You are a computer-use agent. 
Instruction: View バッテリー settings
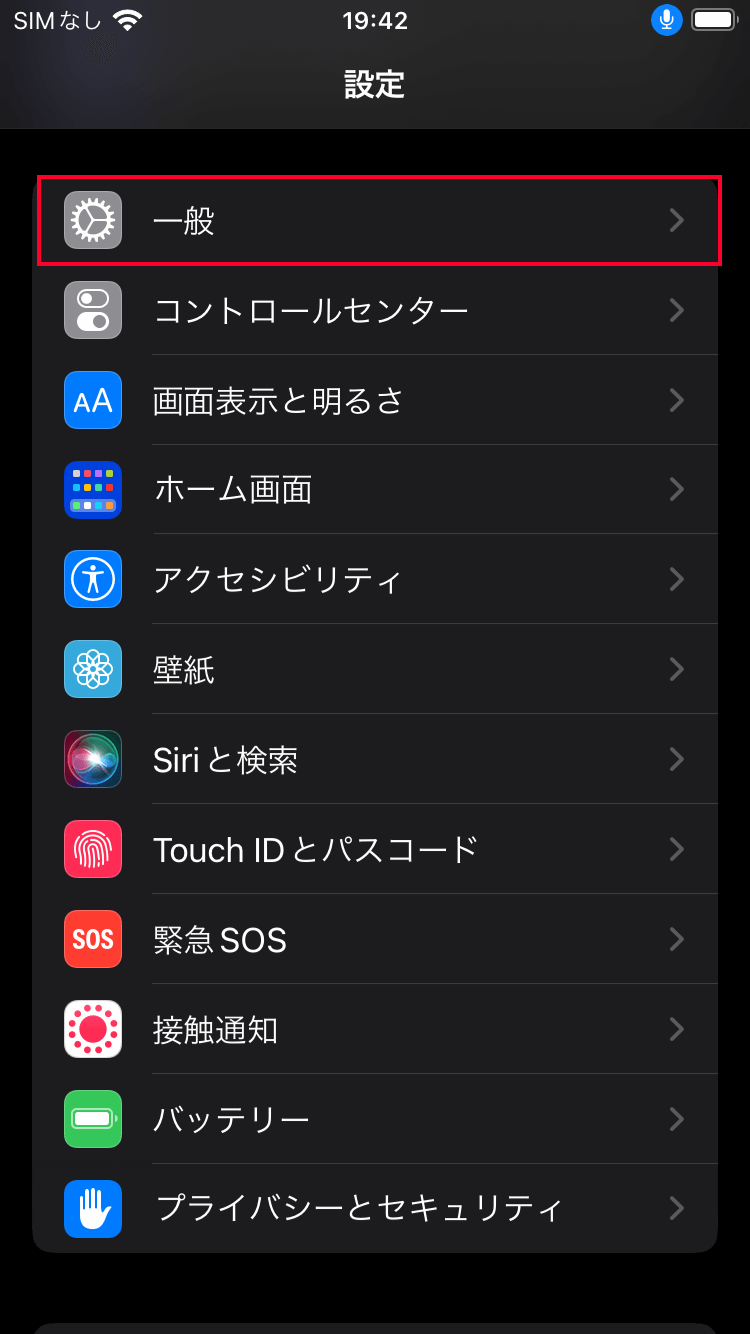coord(375,1119)
